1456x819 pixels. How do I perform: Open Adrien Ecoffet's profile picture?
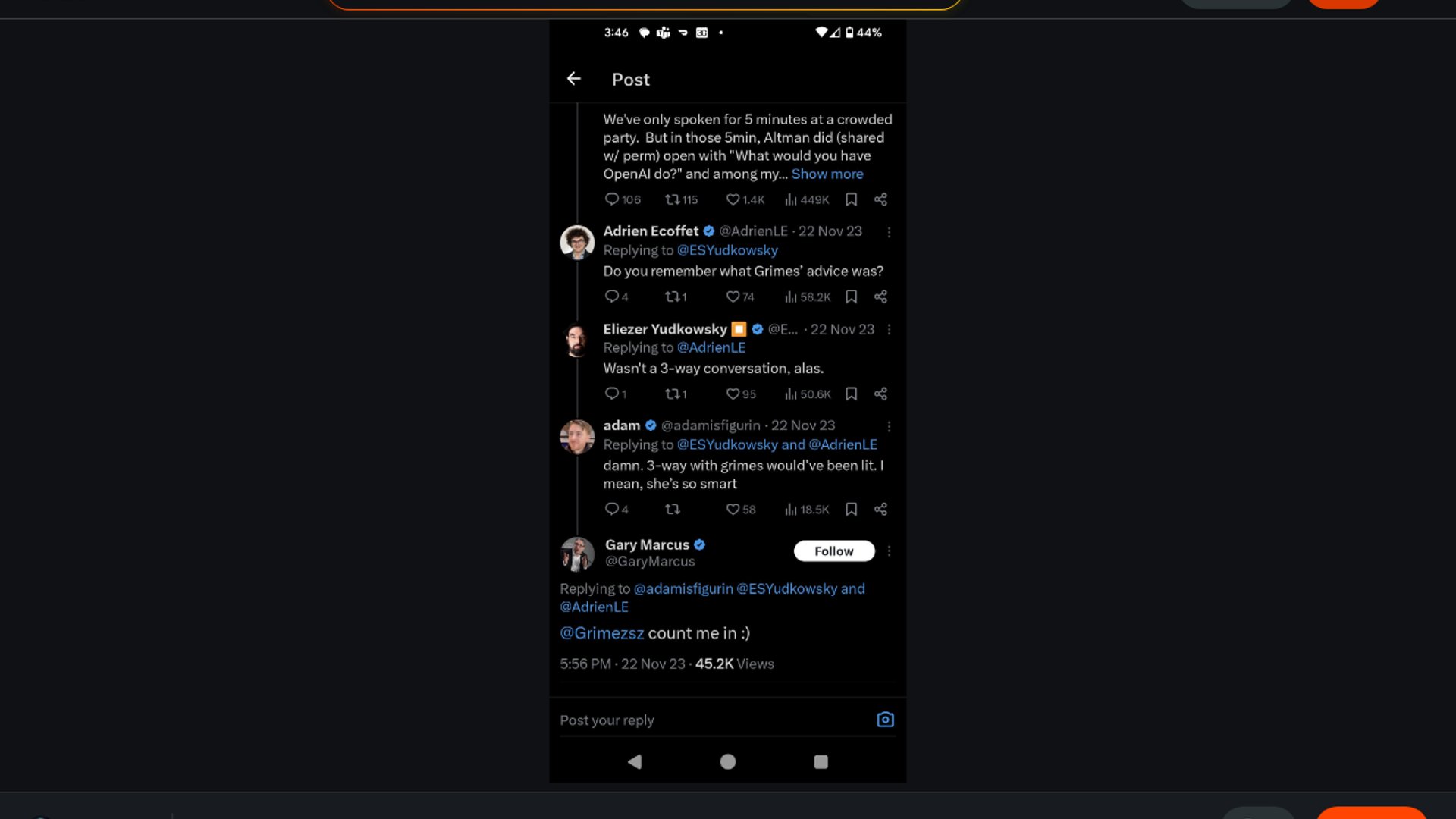577,243
